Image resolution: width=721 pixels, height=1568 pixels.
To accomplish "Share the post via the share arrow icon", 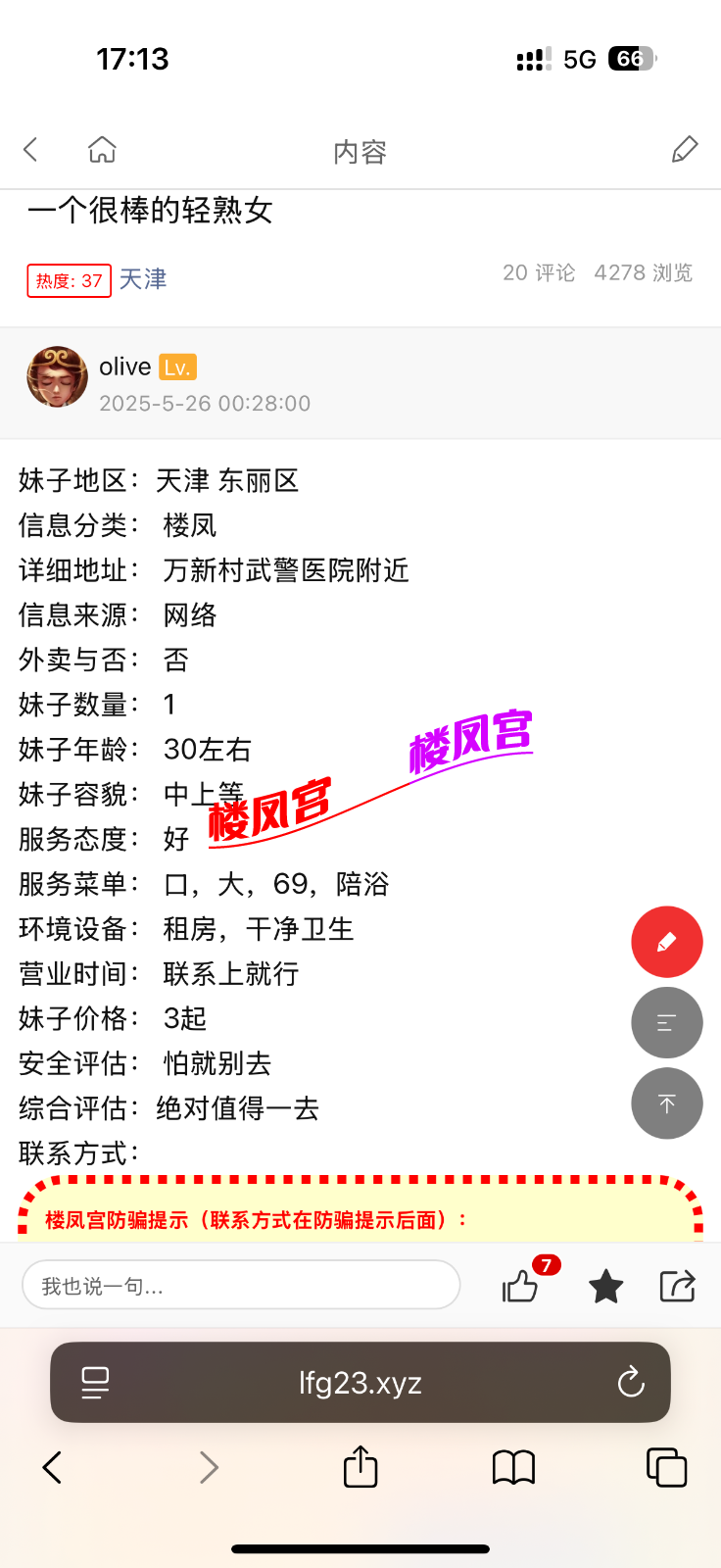I will 678,1286.
